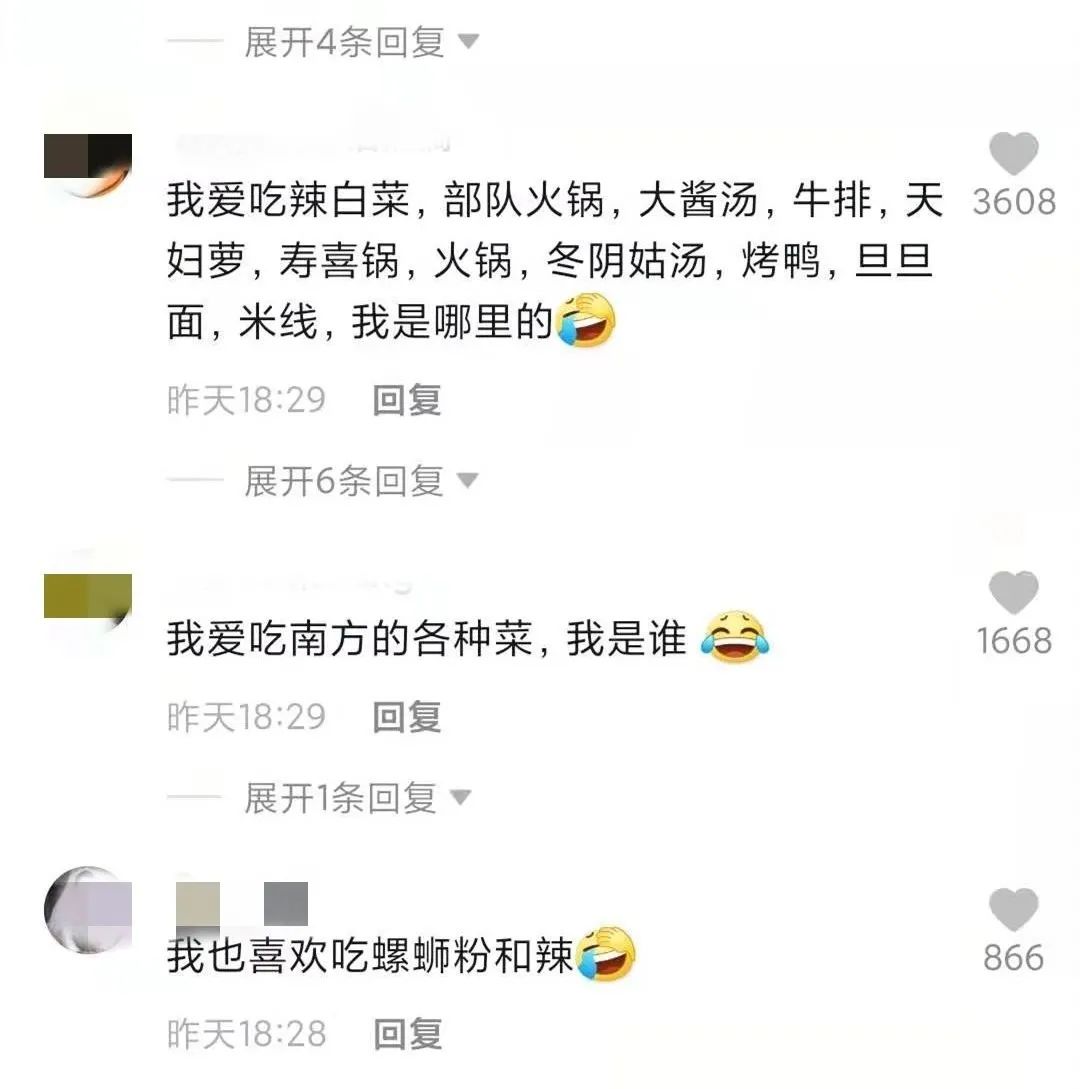Screen dimensions: 1080x1089
Task: Reply to the 螺蛳粉 comment
Action: point(406,1034)
